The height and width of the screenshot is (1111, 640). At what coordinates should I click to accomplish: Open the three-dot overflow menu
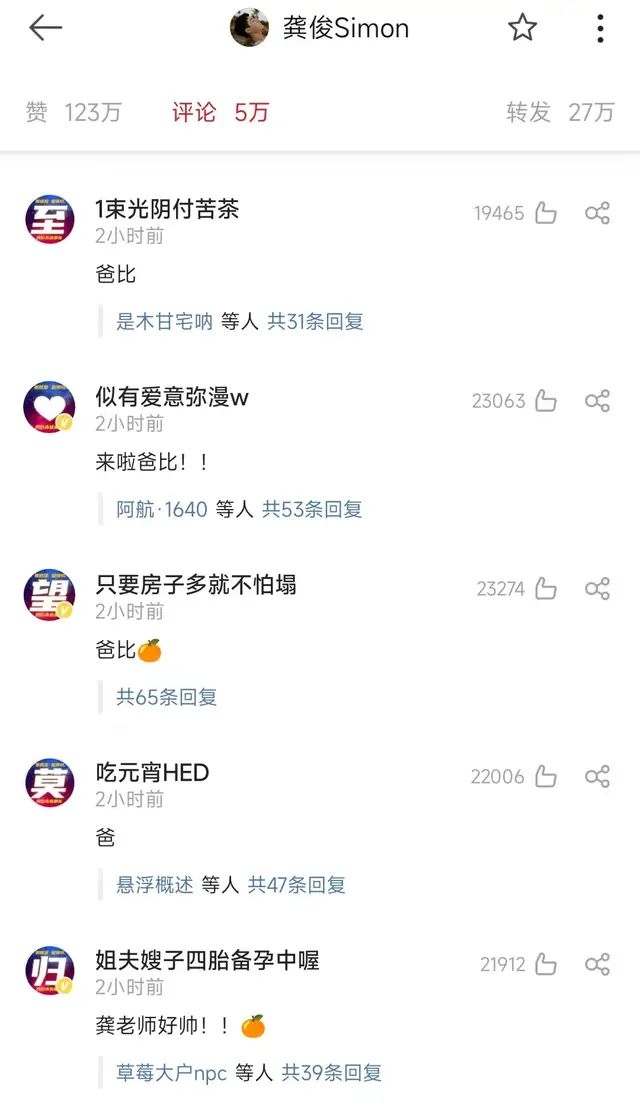pyautogui.click(x=600, y=28)
